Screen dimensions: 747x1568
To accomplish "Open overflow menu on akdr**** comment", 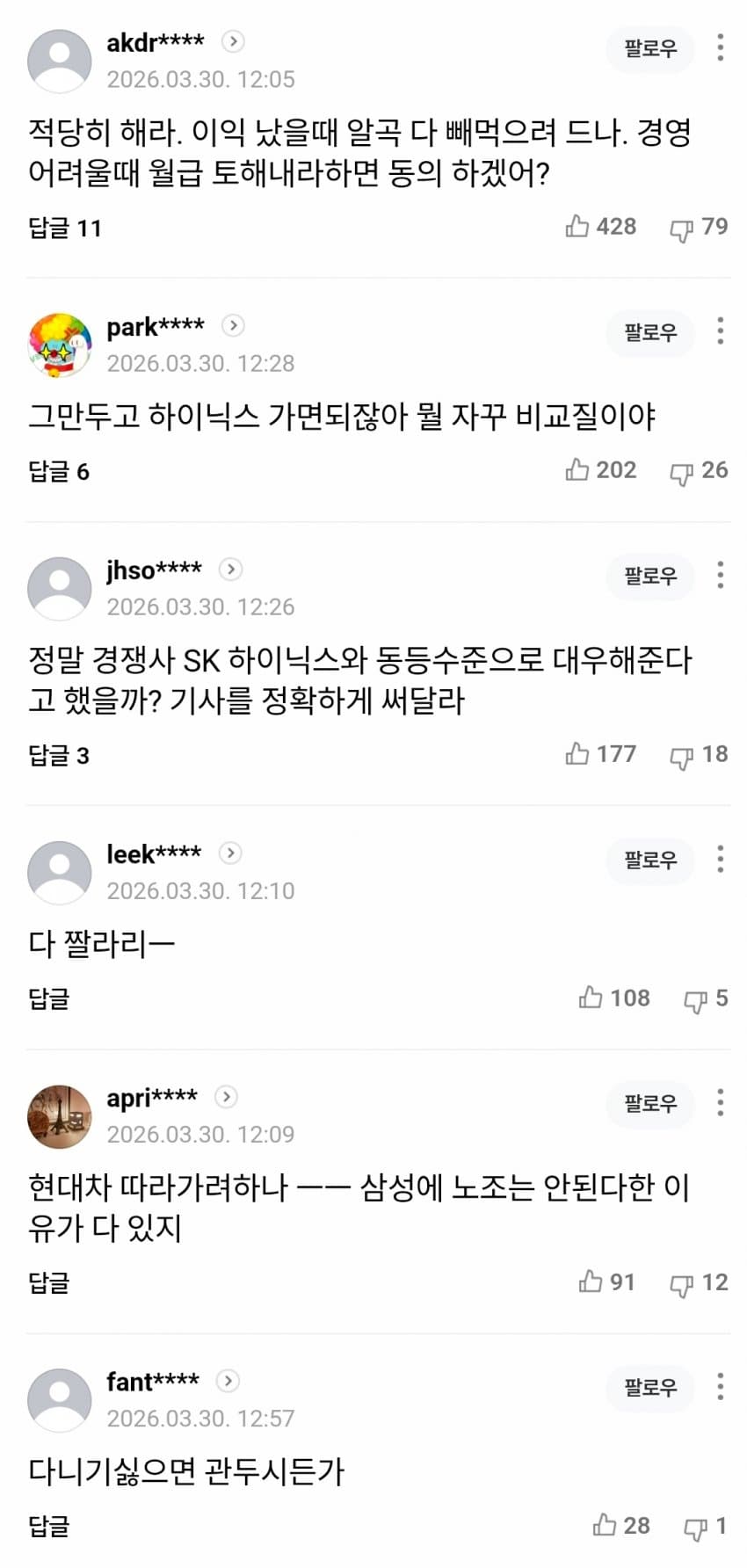I will 720,47.
